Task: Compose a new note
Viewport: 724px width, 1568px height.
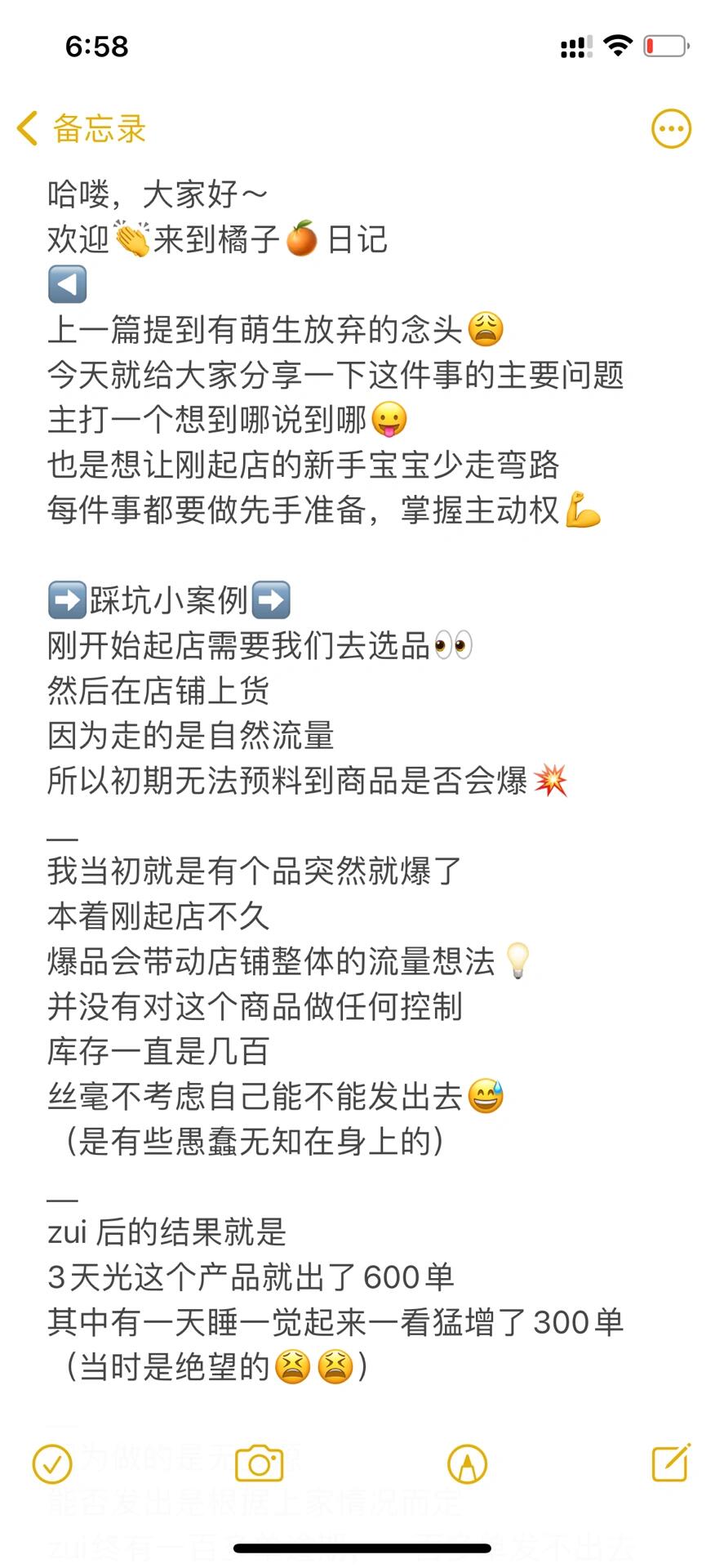Action: pos(671,1463)
